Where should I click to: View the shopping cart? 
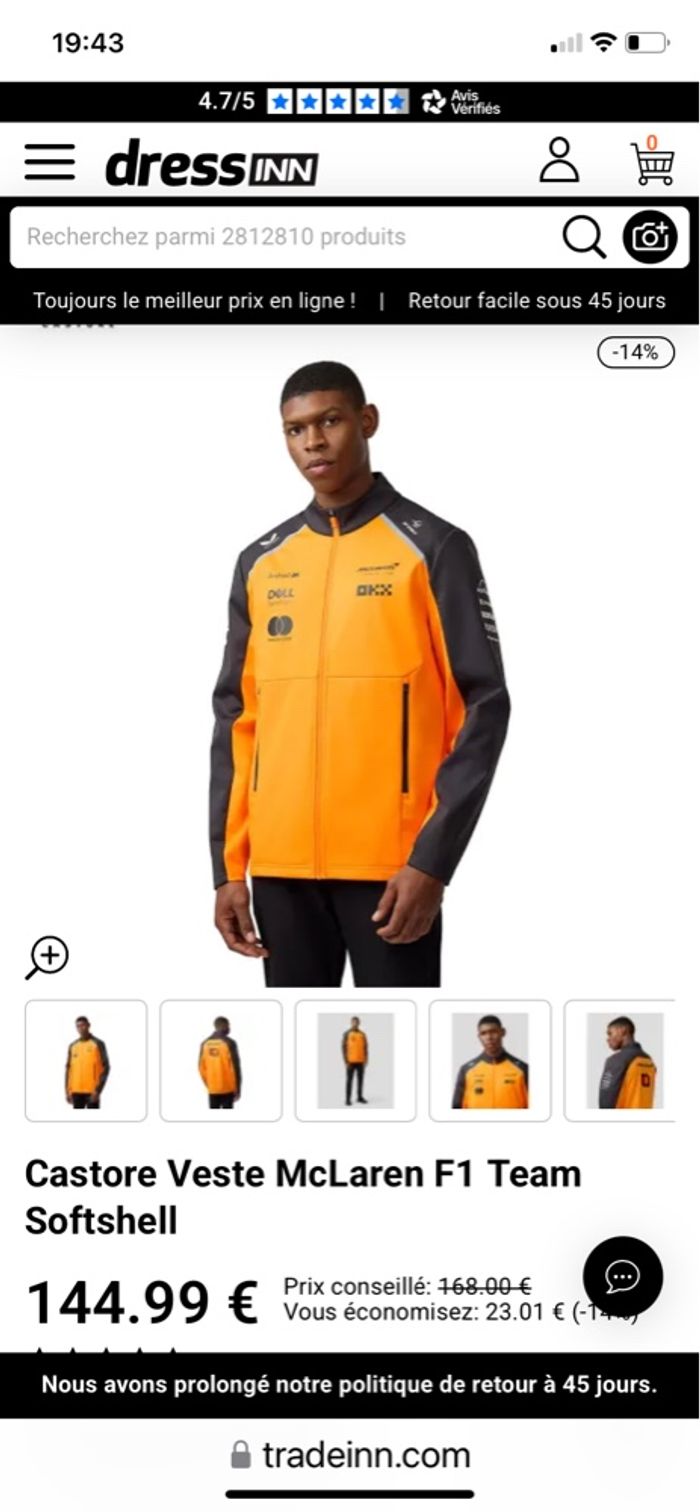(x=652, y=162)
